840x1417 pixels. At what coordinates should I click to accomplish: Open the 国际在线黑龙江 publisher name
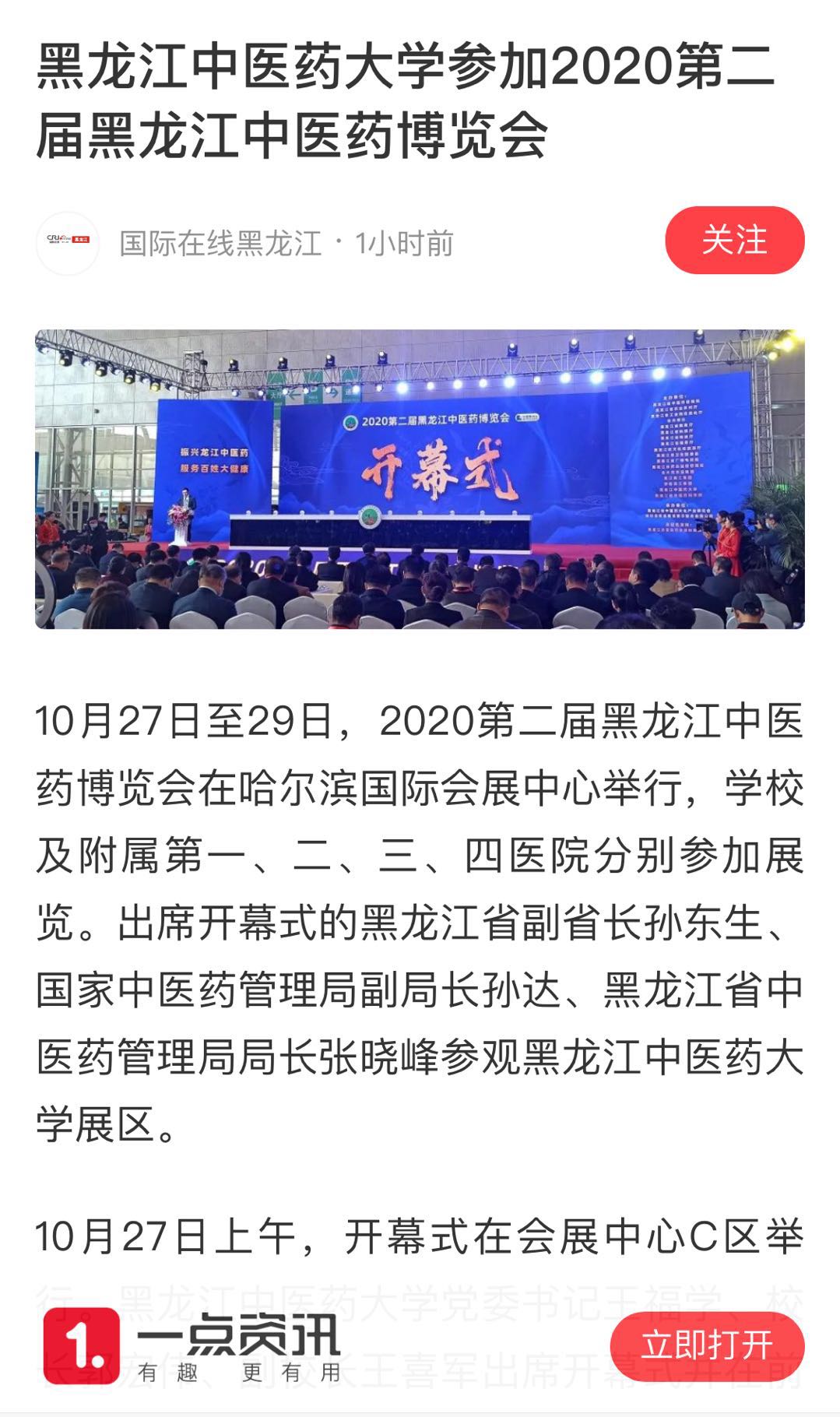pos(220,244)
